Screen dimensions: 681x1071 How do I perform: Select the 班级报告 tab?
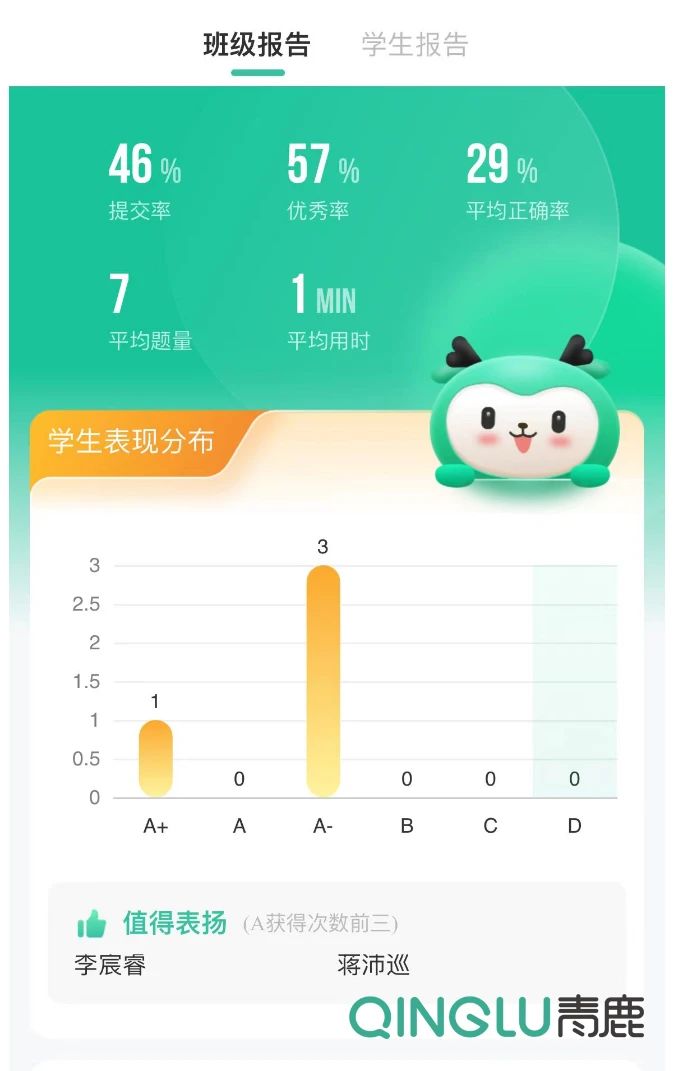257,45
